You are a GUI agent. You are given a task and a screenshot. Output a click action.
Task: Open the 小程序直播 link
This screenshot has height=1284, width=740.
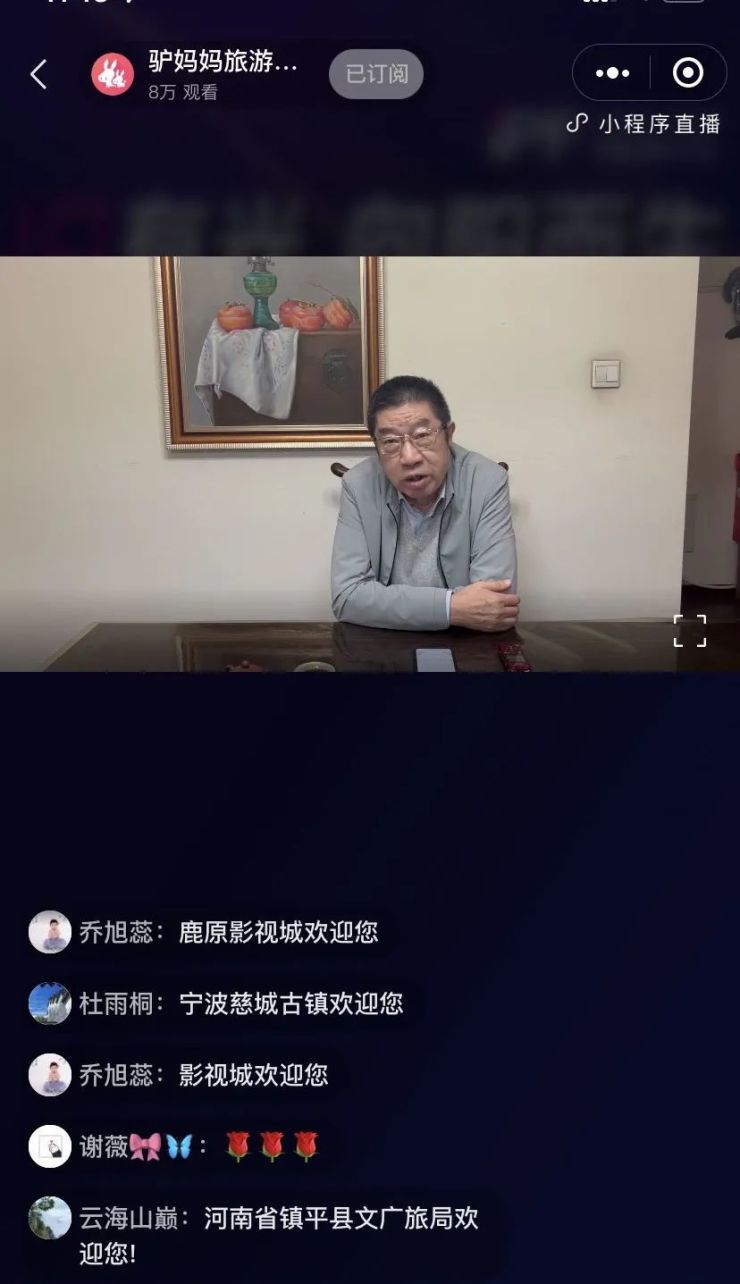[643, 124]
